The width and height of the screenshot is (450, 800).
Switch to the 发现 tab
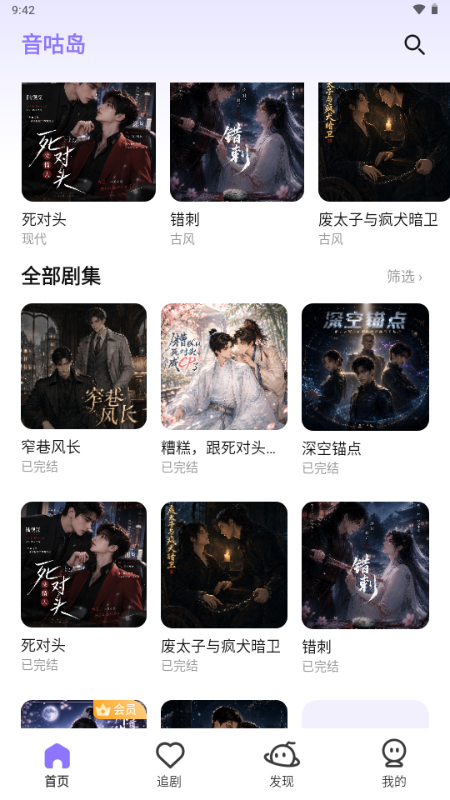coord(282,764)
